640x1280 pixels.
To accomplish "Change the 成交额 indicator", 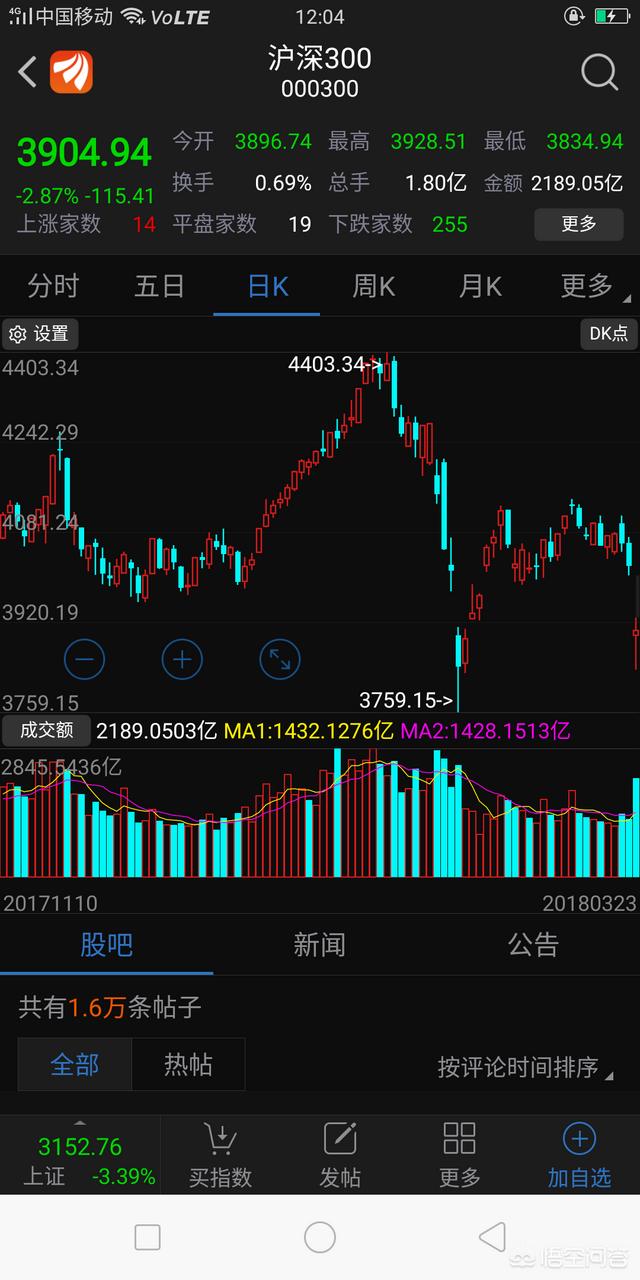I will tap(46, 731).
